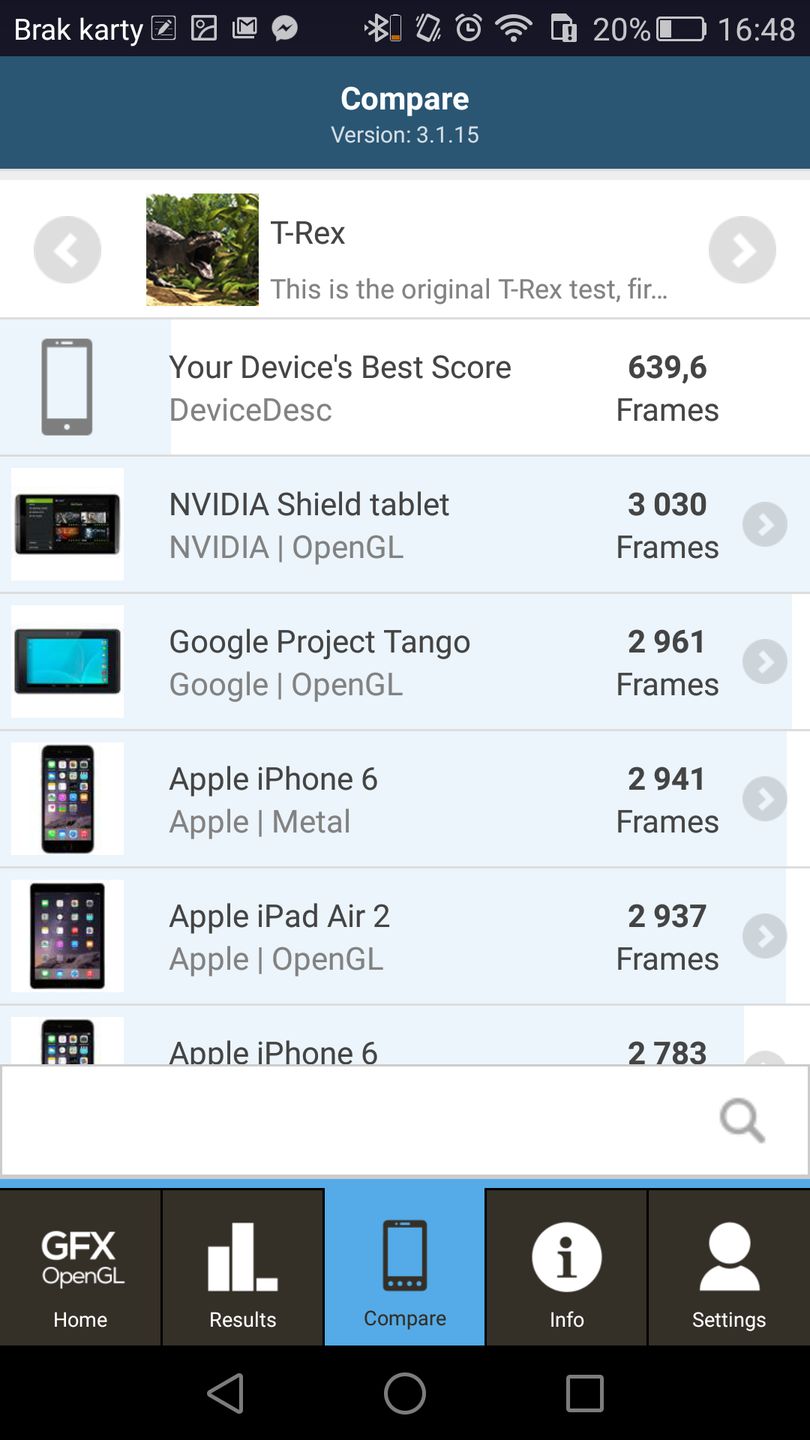Tap the system home button

click(405, 1393)
